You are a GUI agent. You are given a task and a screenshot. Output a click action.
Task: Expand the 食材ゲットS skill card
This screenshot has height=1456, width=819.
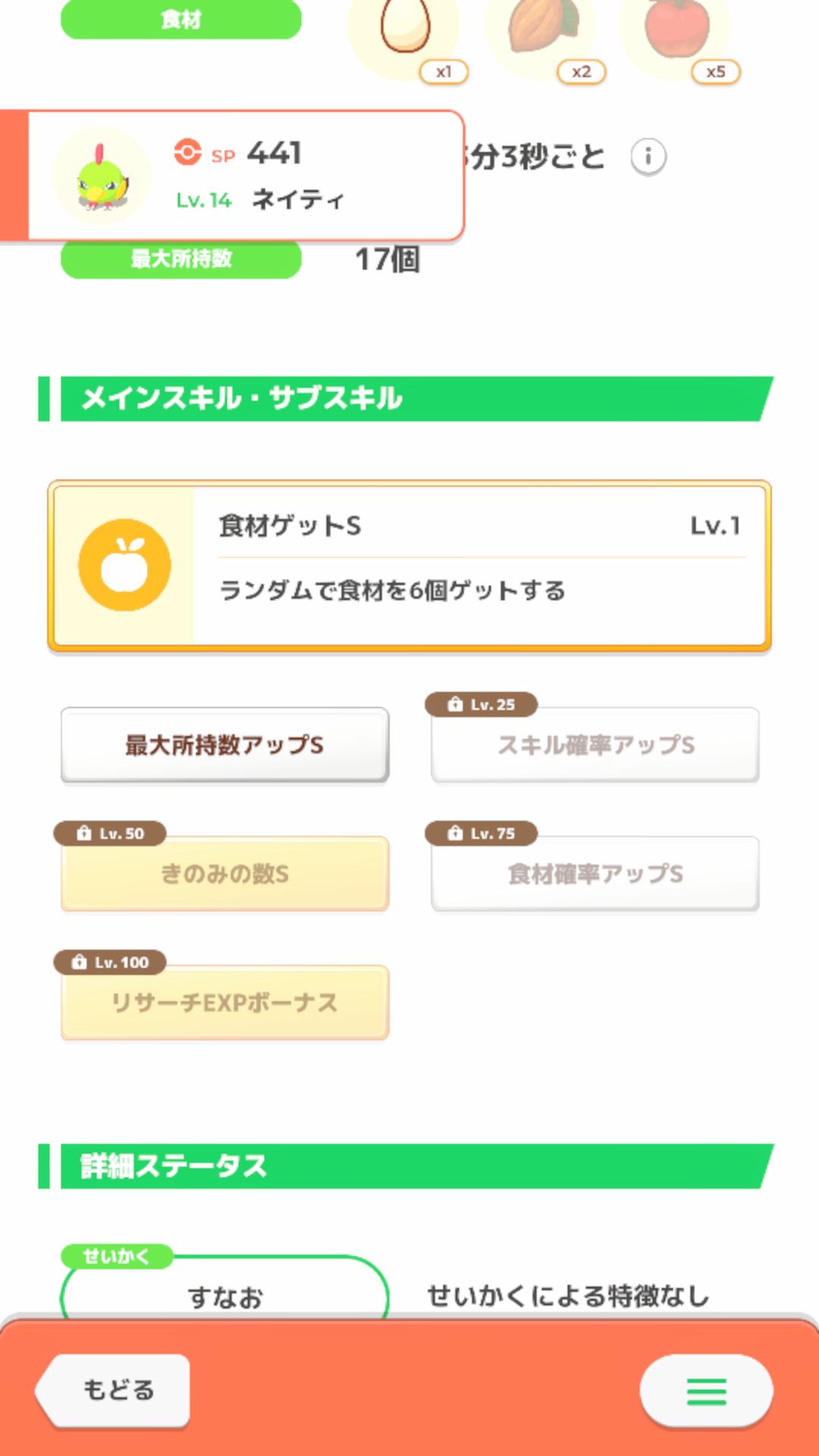[409, 565]
